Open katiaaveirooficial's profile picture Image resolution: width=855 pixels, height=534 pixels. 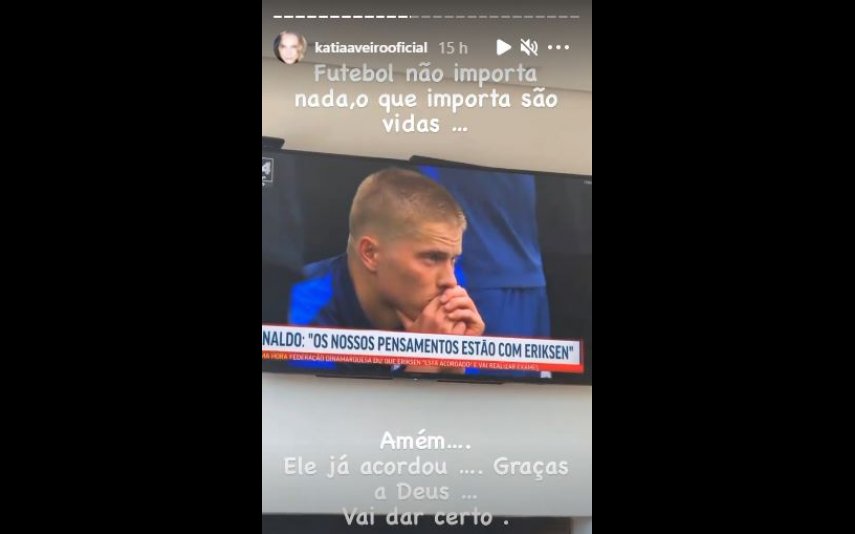point(290,47)
